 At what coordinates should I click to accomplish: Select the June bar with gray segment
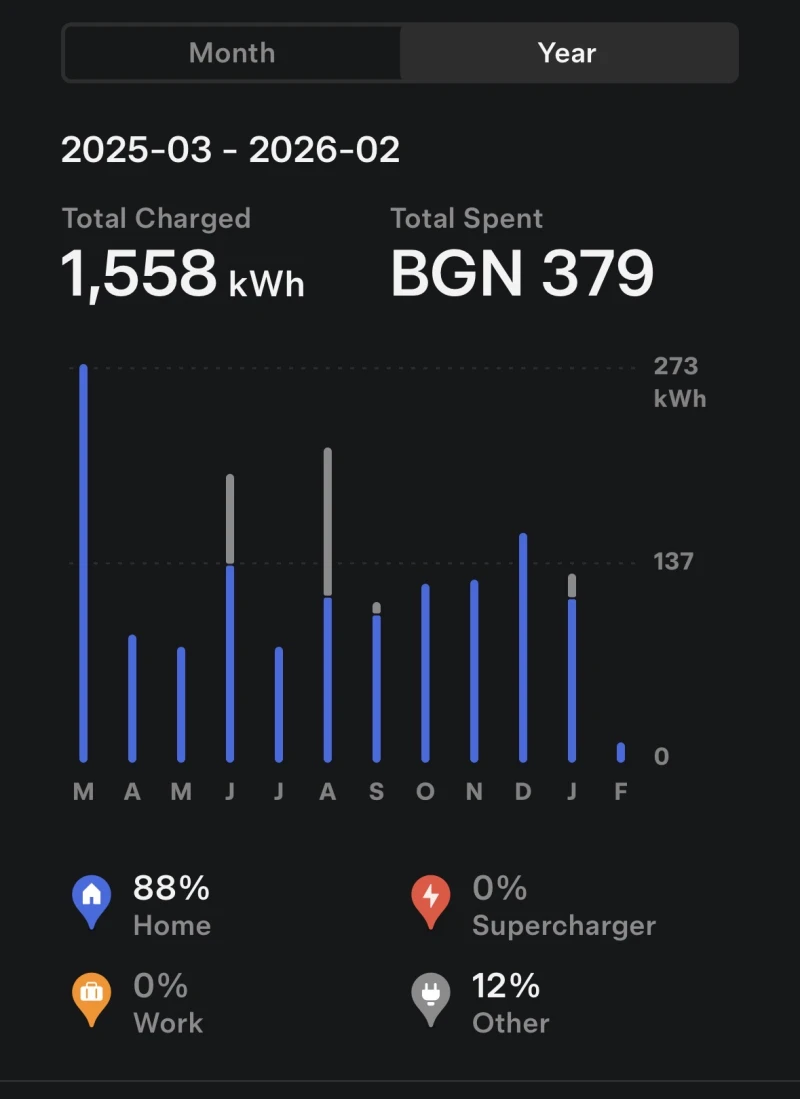pos(230,615)
